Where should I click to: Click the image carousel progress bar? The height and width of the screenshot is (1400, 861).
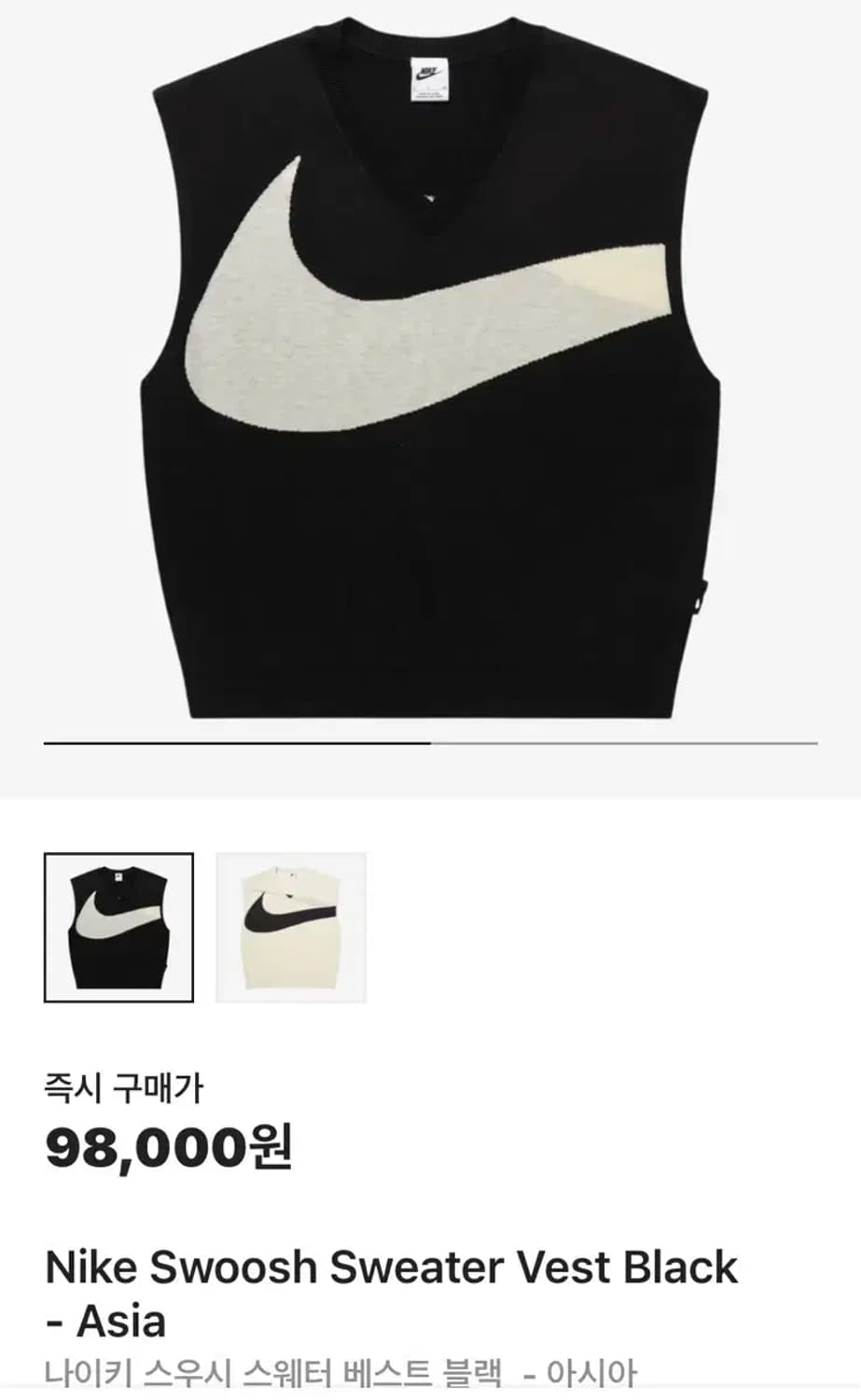tap(430, 742)
